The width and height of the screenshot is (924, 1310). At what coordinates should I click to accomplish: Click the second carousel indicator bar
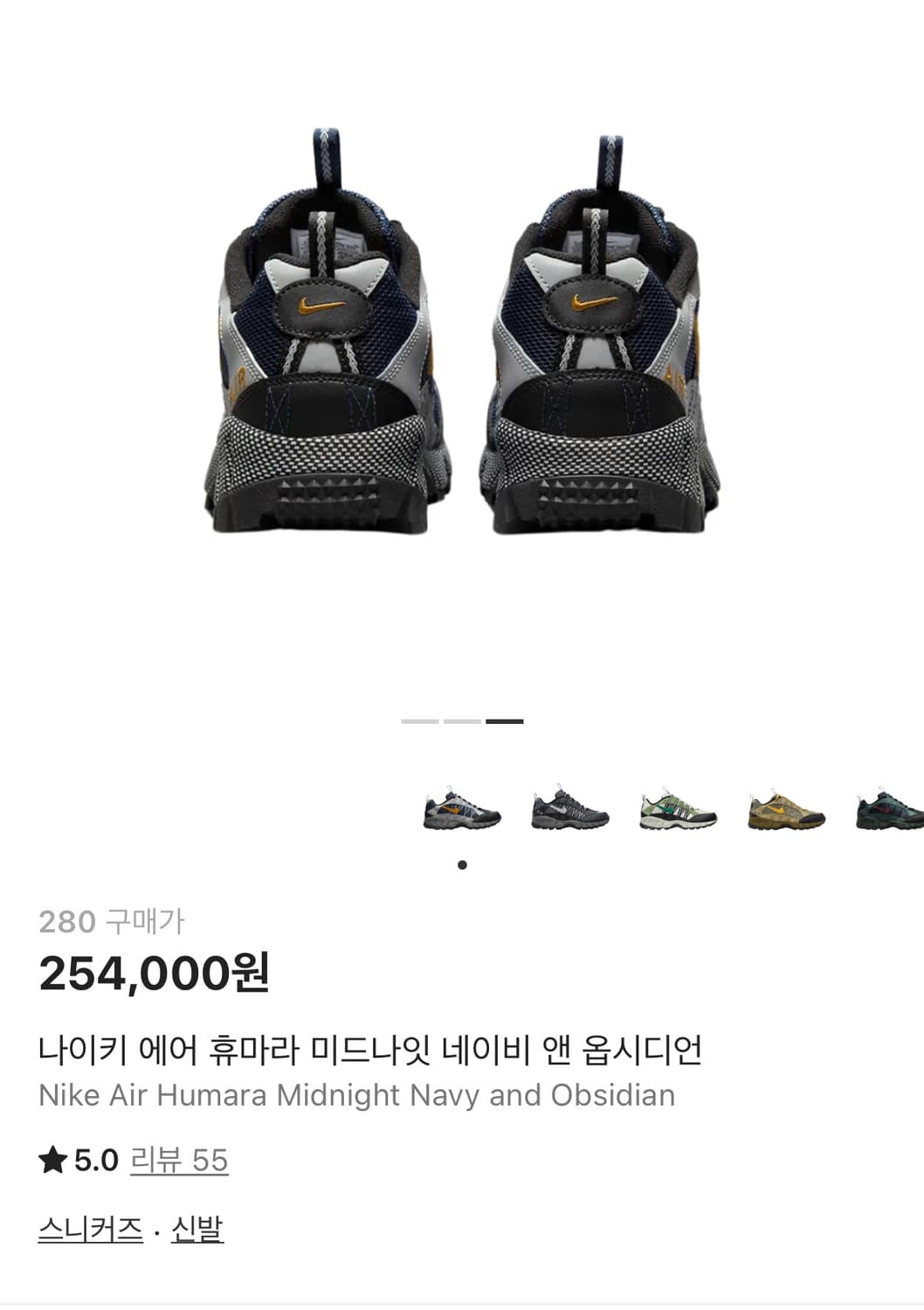tap(461, 721)
